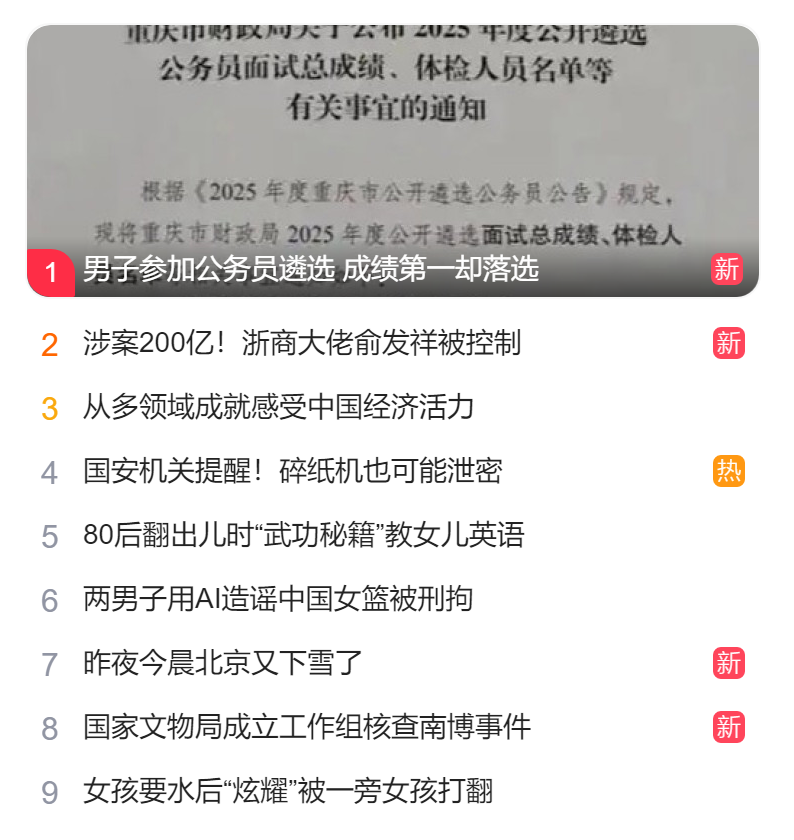Click the document preview image above the top headline
Screen dimensions: 794x840
397,130
